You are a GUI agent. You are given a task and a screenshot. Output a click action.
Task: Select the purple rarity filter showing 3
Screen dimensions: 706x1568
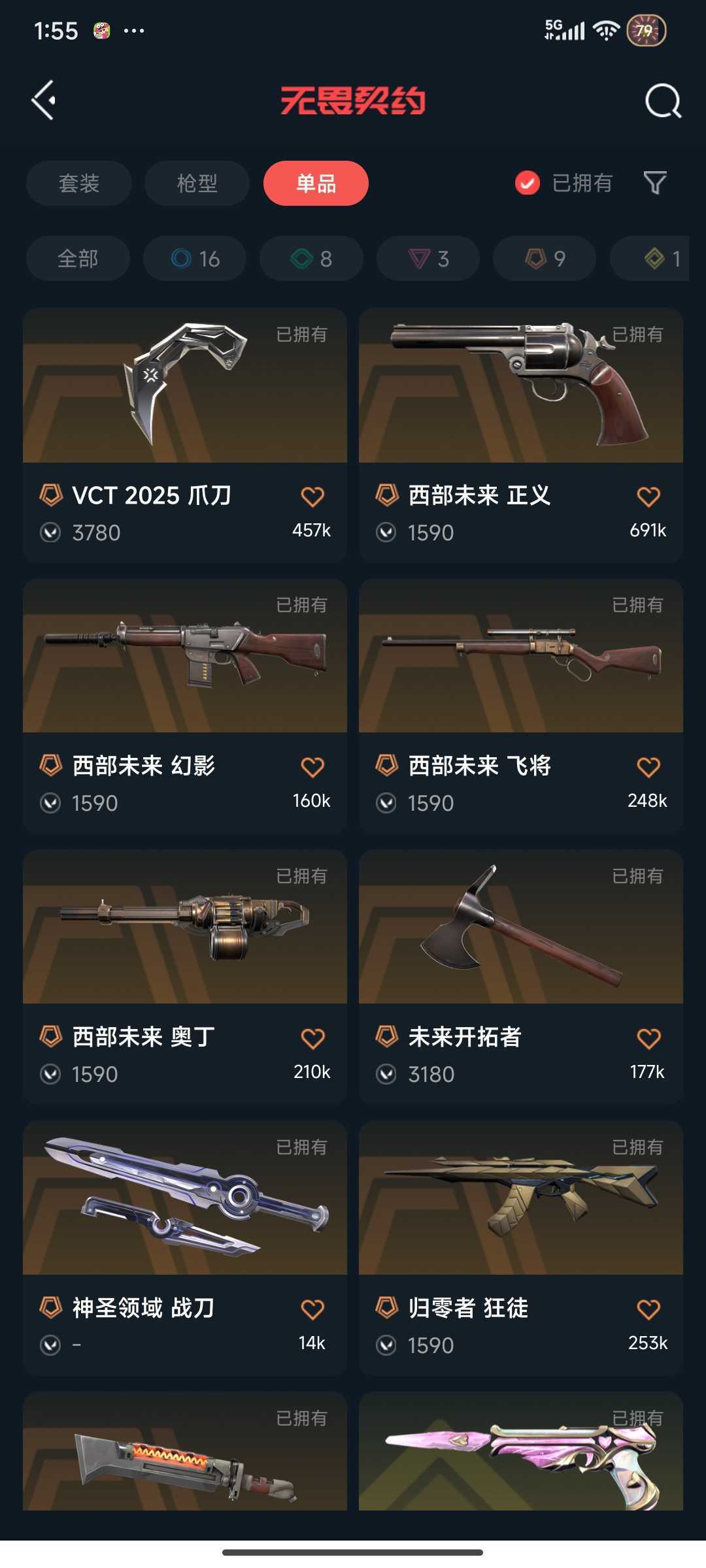pyautogui.click(x=427, y=259)
